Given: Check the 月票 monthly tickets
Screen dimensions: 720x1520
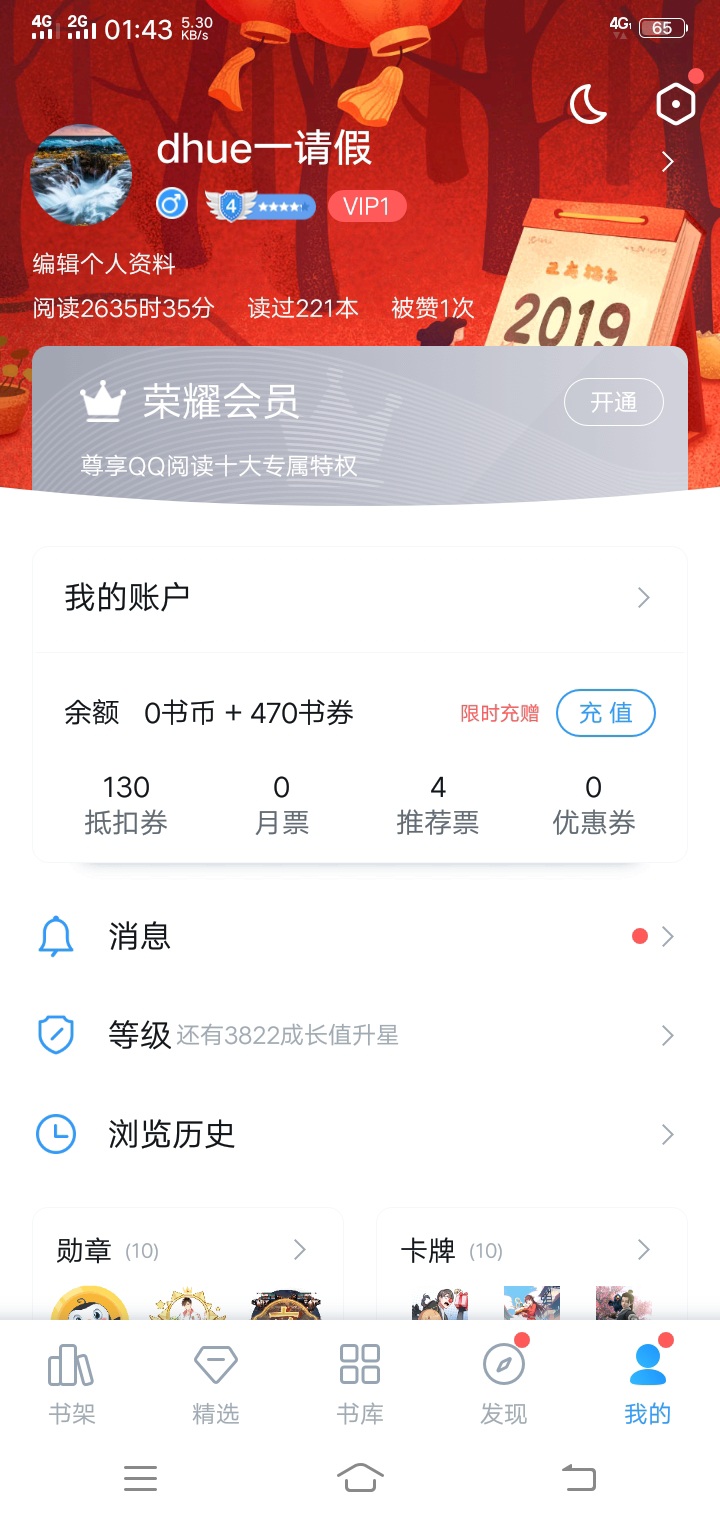Looking at the screenshot, I should coord(282,805).
